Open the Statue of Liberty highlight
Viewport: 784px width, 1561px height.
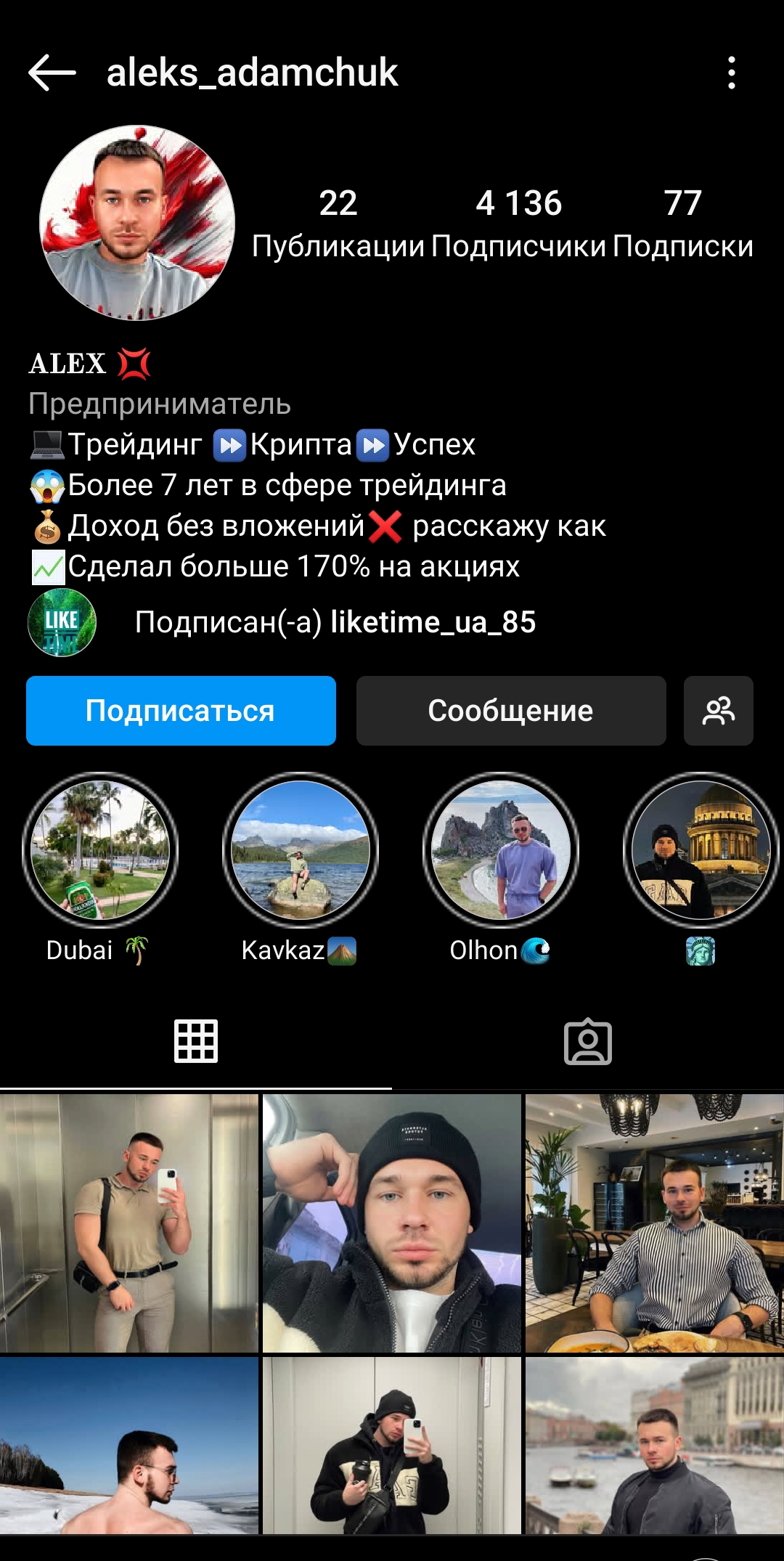coord(700,850)
